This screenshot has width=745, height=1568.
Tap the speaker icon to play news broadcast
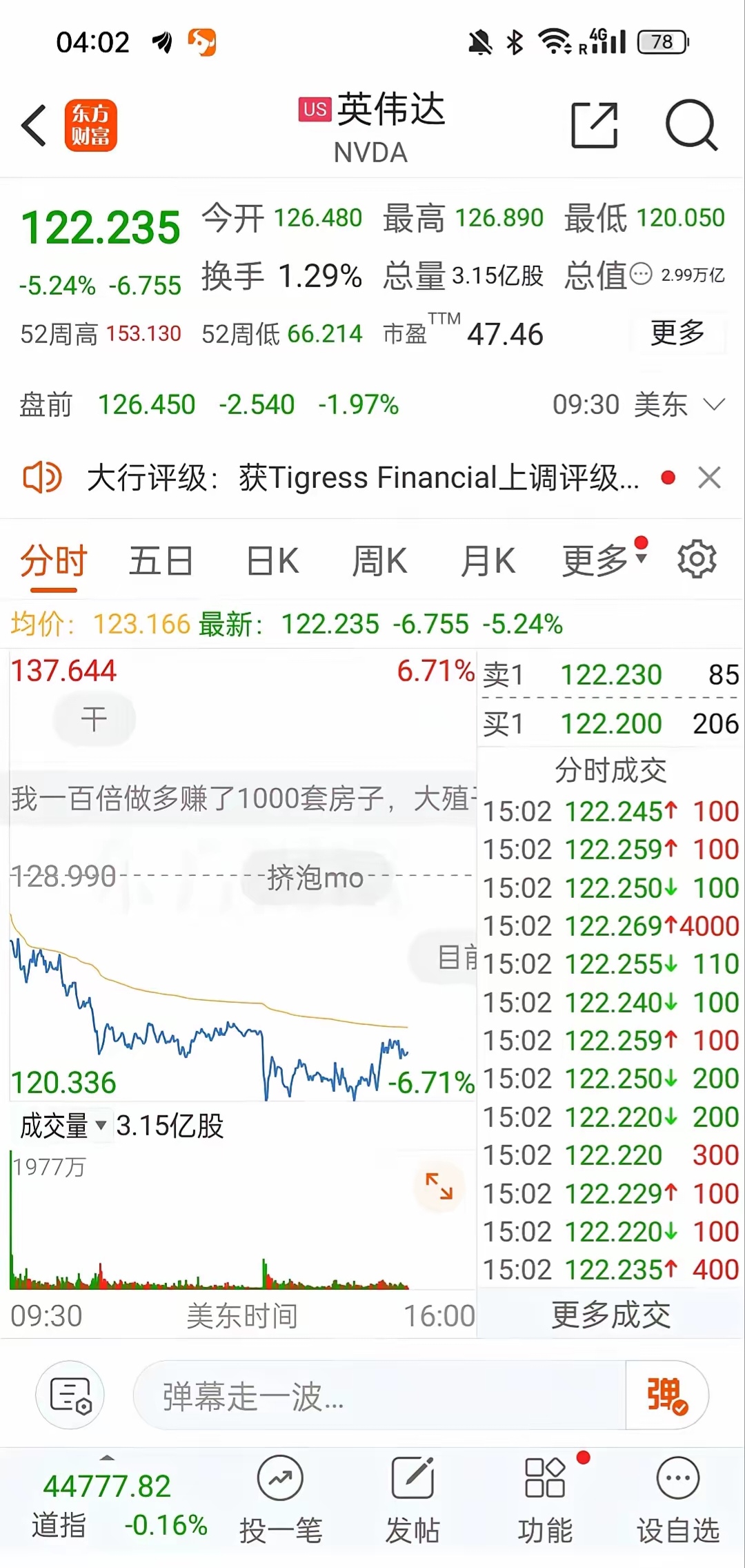(x=43, y=476)
